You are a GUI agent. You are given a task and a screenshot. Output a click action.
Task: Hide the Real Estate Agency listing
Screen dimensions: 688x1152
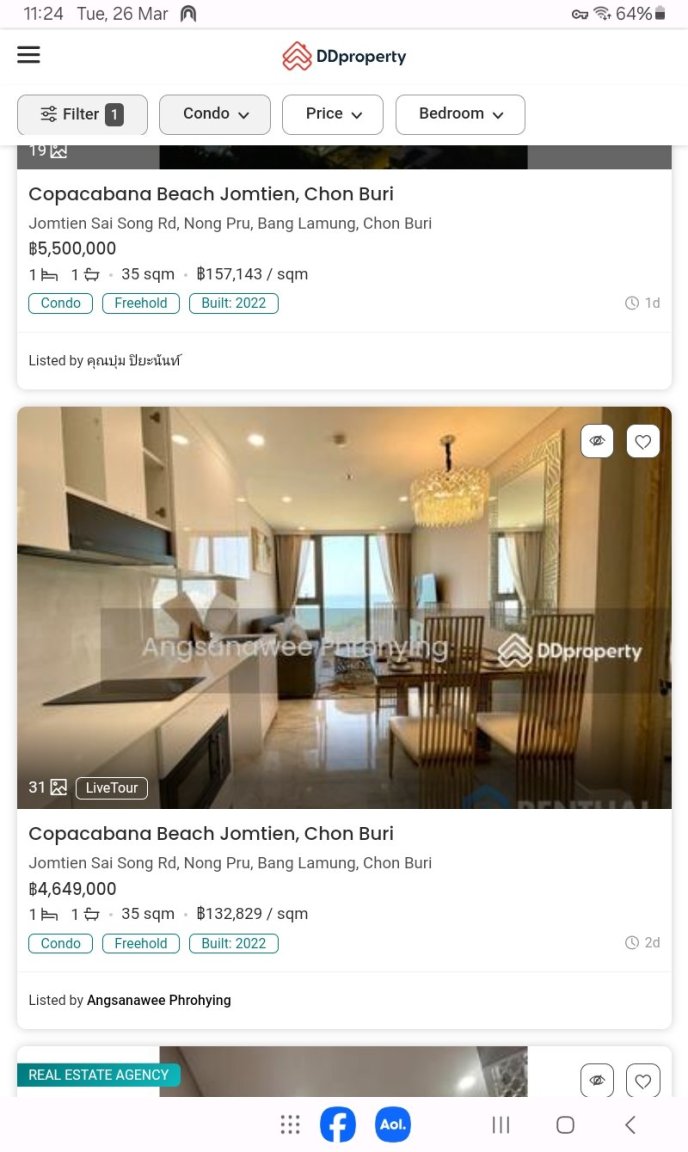(597, 1080)
